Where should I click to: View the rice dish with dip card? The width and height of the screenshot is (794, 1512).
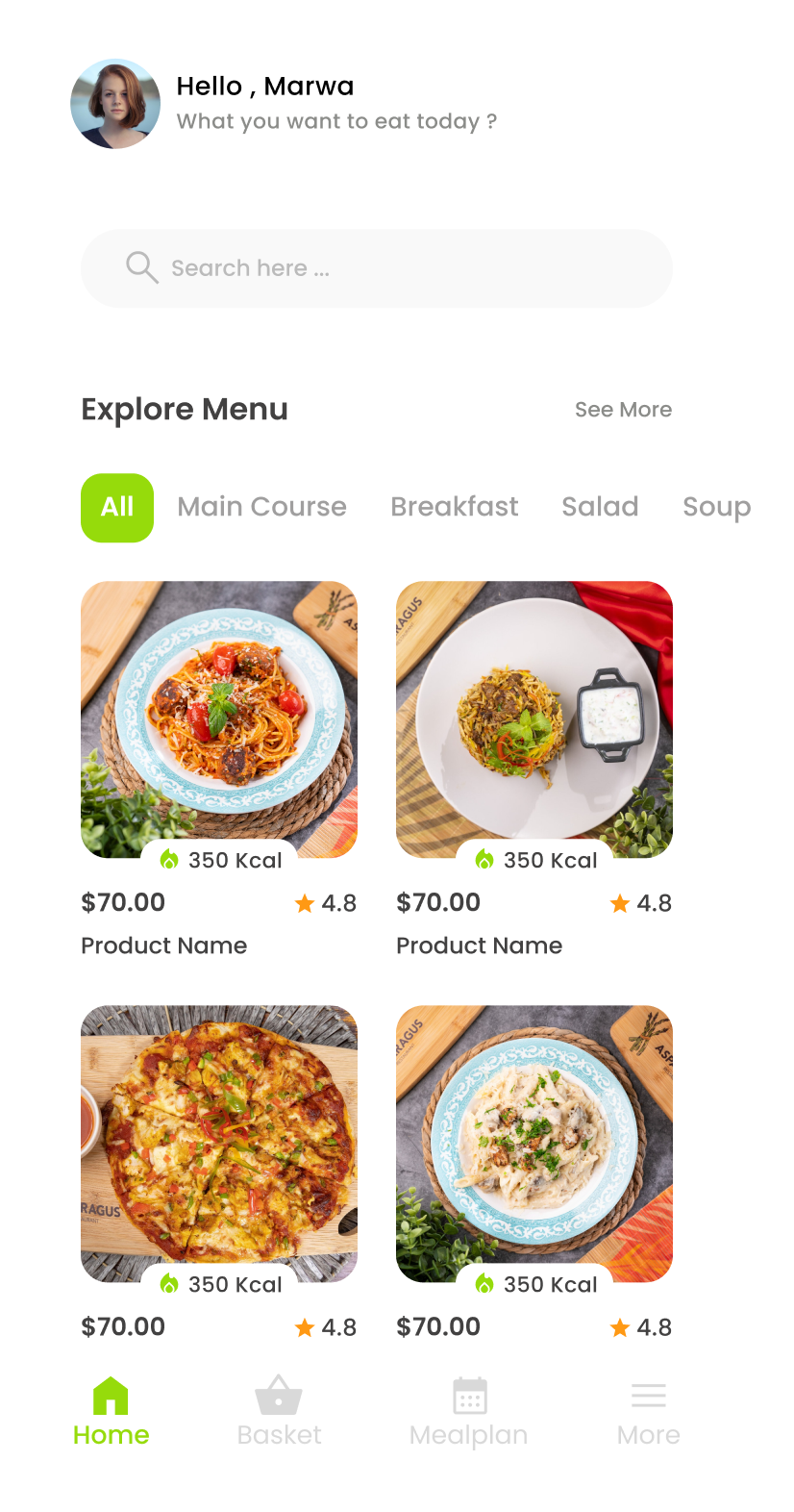click(x=534, y=719)
